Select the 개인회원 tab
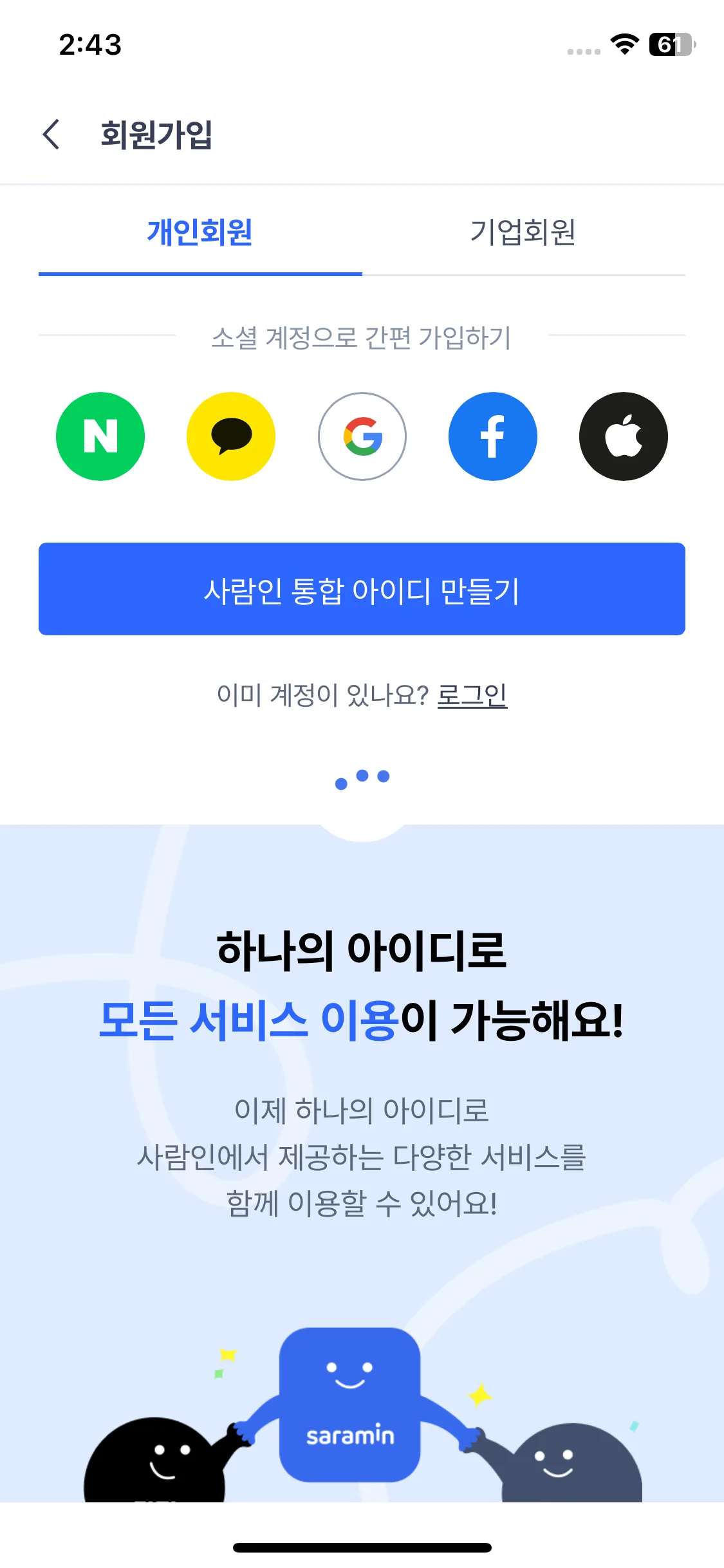Viewport: 724px width, 1568px height. click(x=200, y=232)
